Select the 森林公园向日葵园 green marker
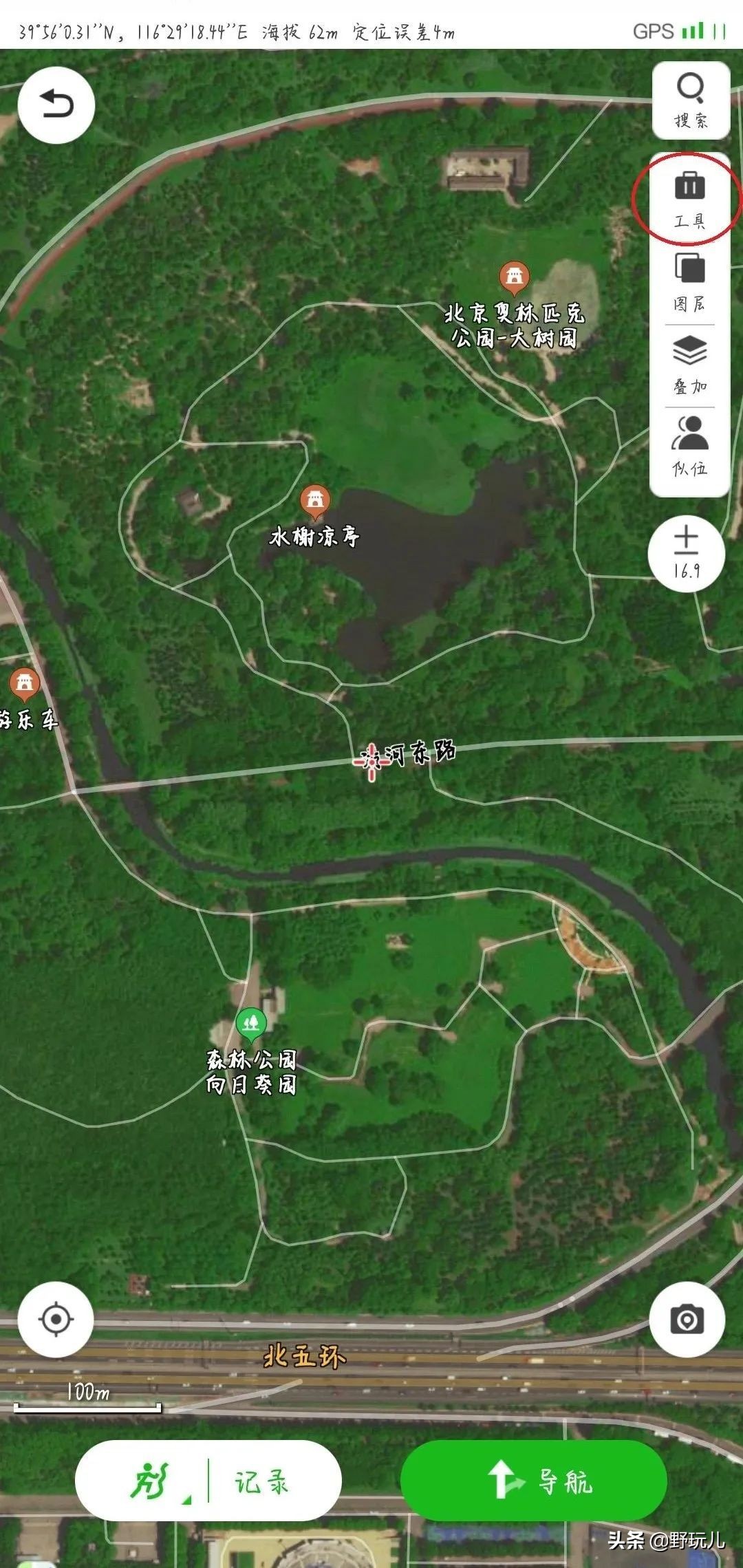The width and height of the screenshot is (743, 1568). (x=249, y=1023)
